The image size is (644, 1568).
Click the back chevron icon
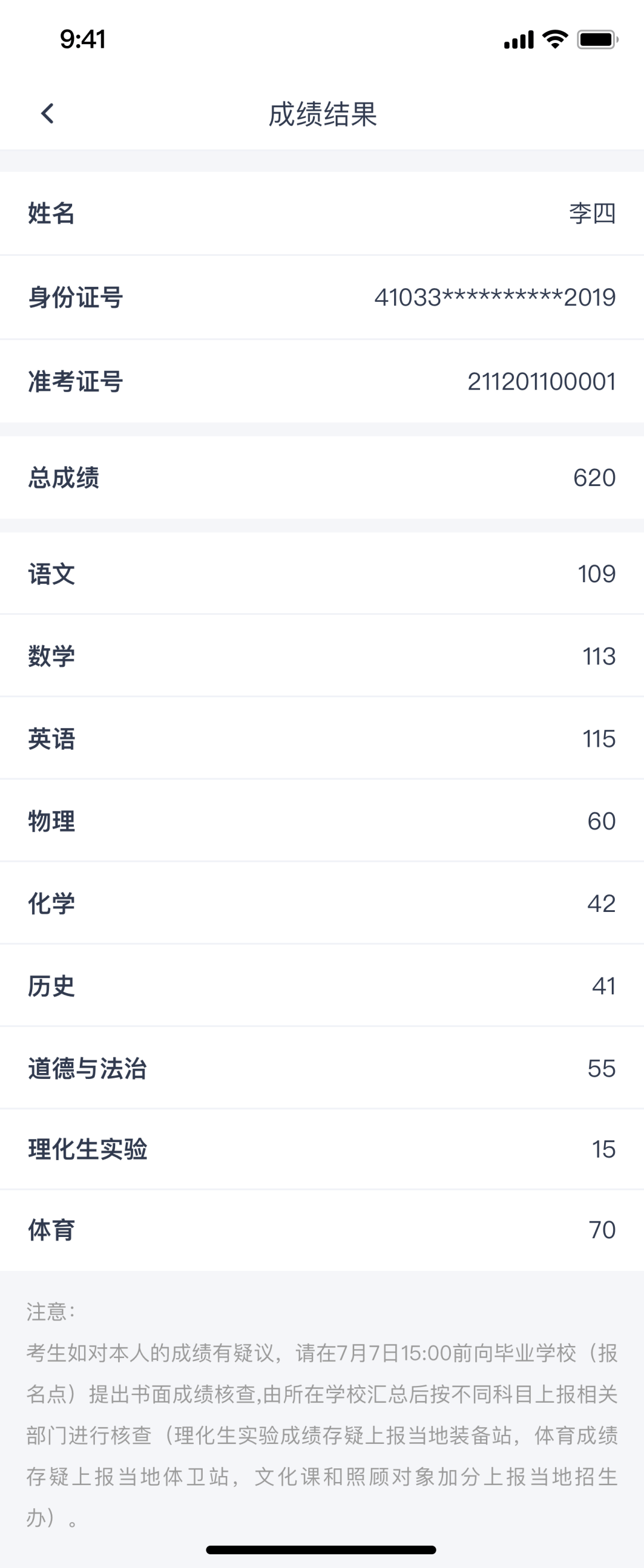click(48, 113)
